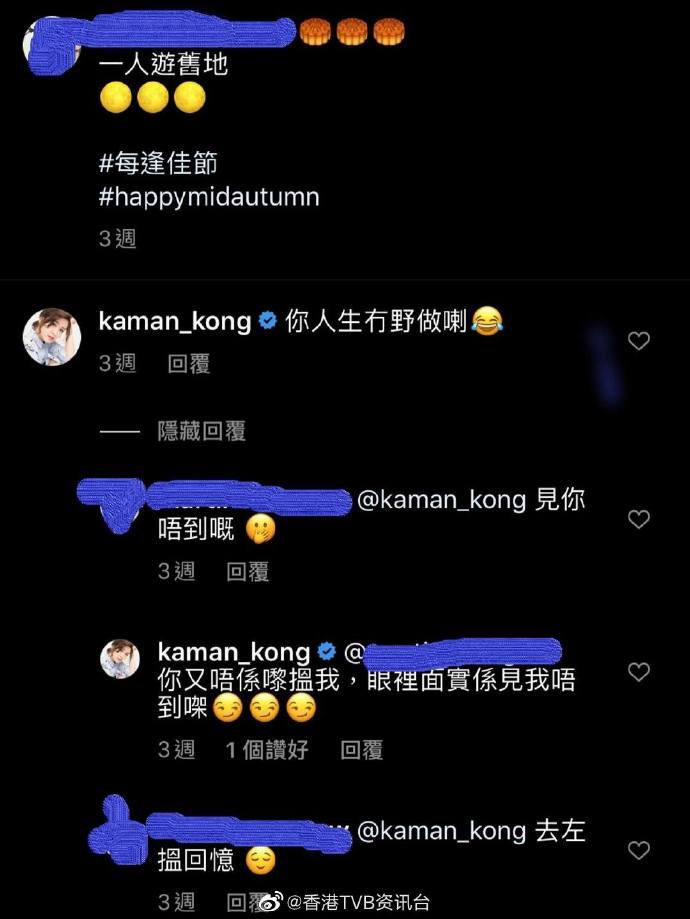Reply to kaman_kong's comment 你又唔係嚟搵我
Image resolution: width=690 pixels, height=919 pixels.
(362, 749)
